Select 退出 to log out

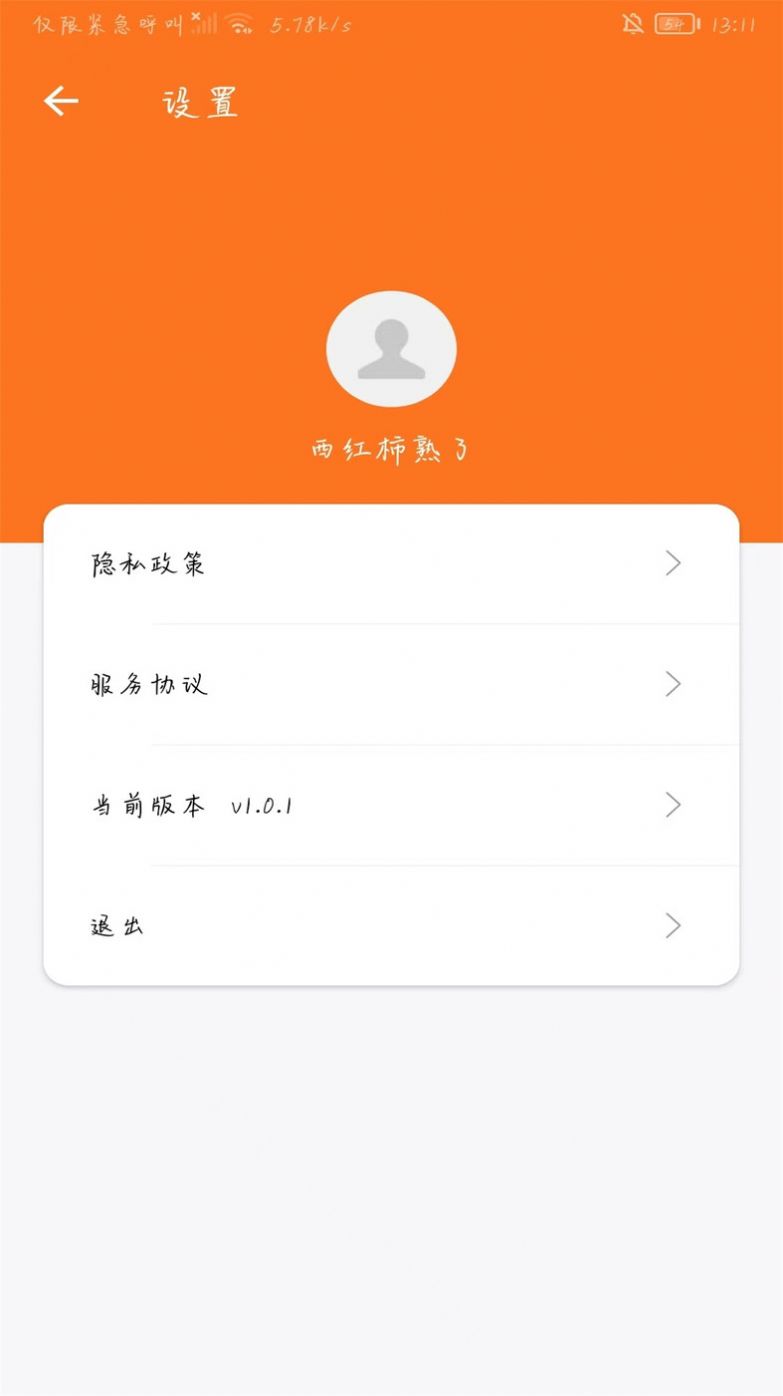pos(391,926)
